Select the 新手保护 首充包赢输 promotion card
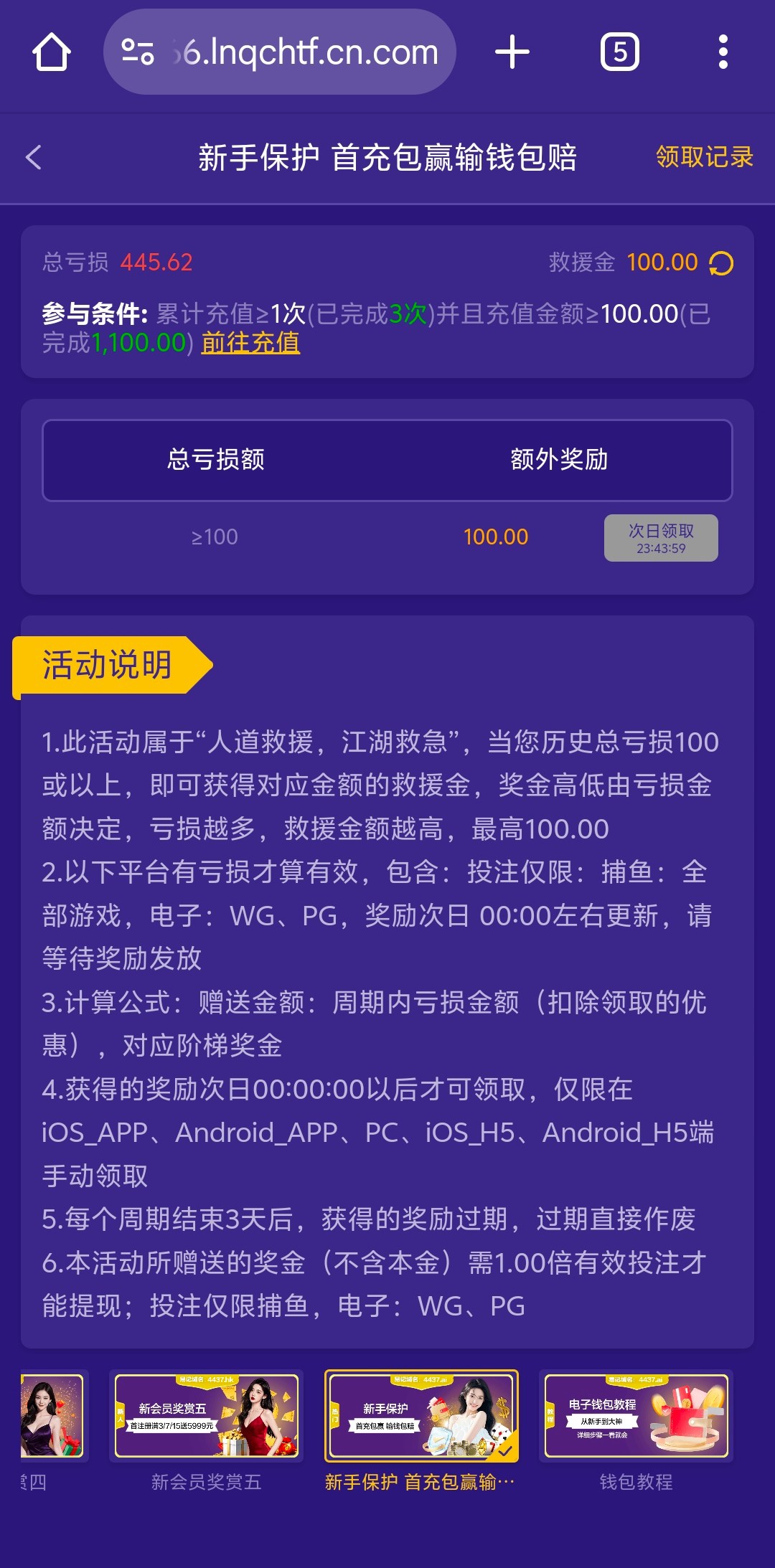775x1568 pixels. pos(421,1416)
